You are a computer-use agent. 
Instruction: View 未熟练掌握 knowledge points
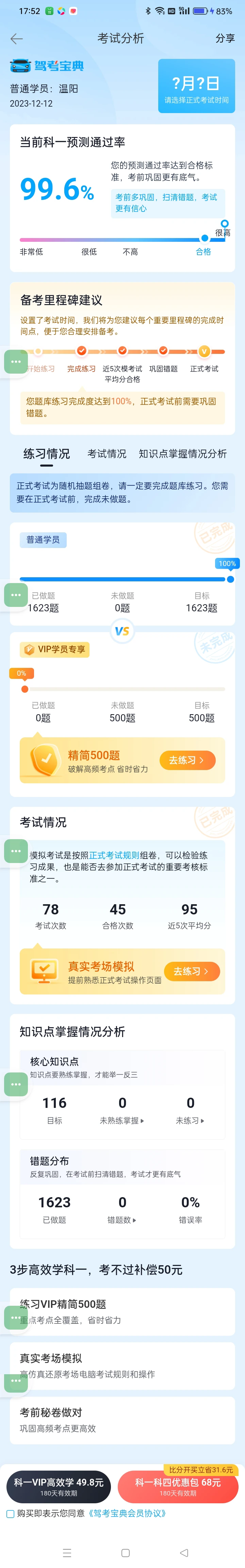tap(122, 1120)
